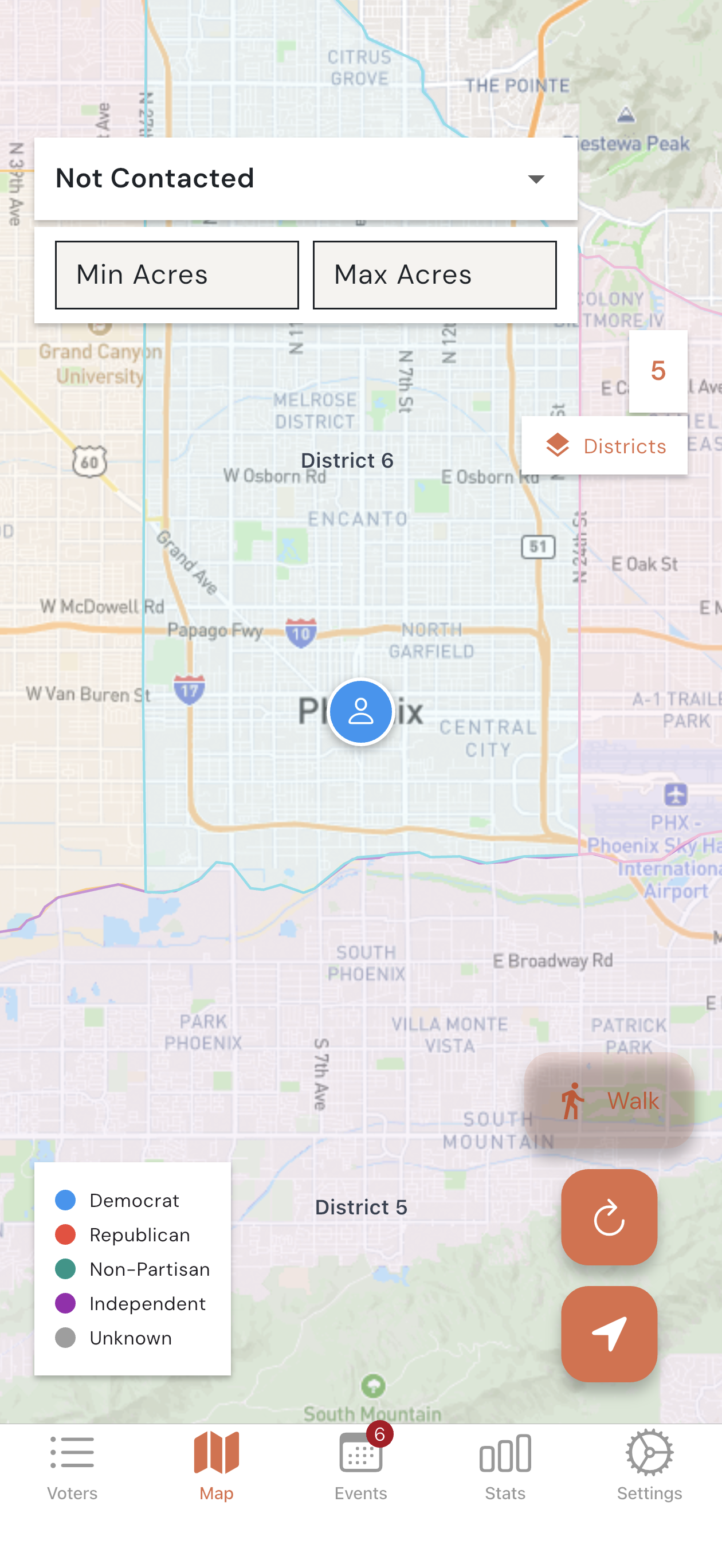The image size is (722, 1568).
Task: Tap the walking person icon on Walk button
Action: tap(573, 1100)
